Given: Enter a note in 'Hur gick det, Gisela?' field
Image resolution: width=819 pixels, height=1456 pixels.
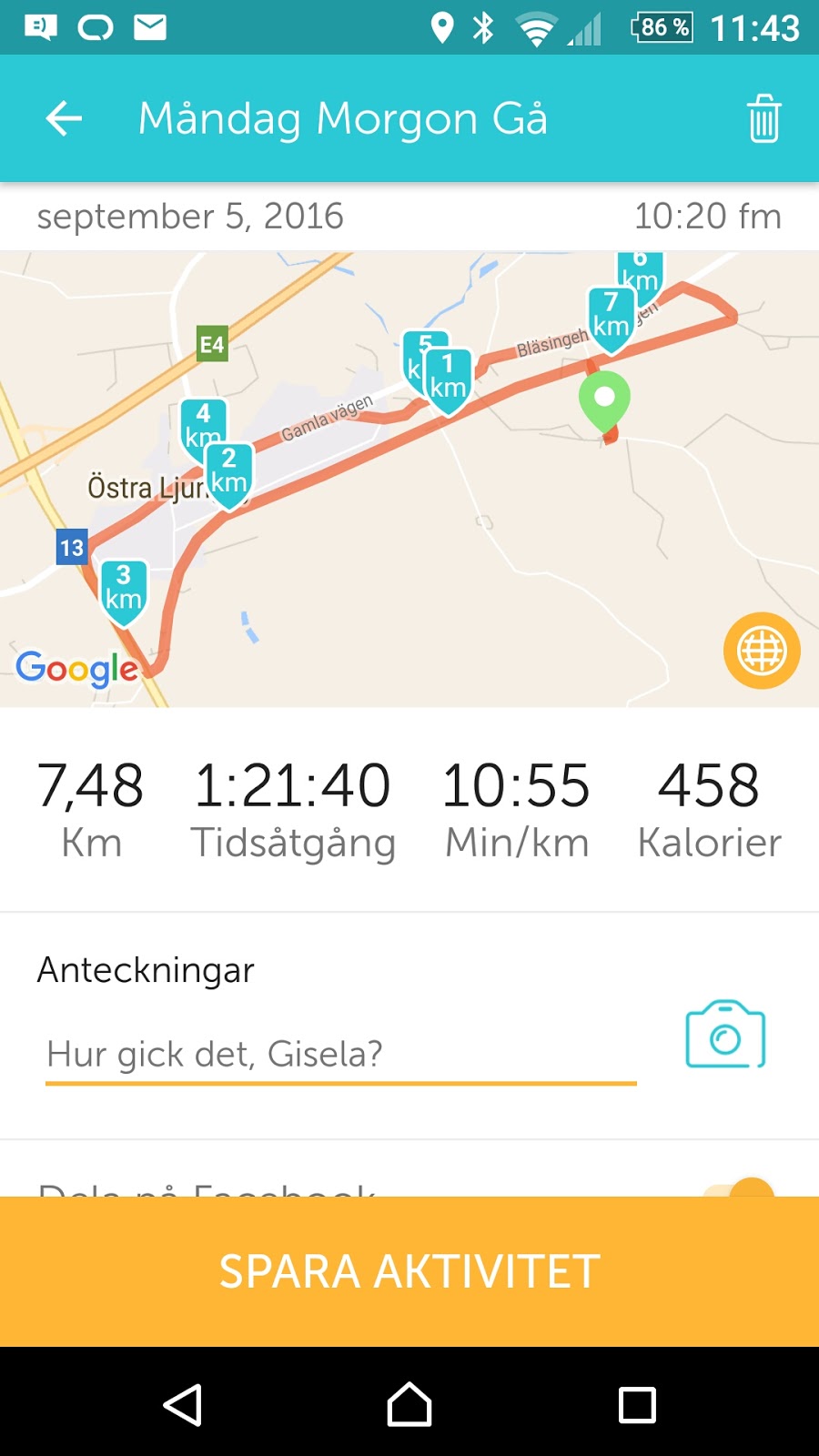Looking at the screenshot, I should pos(341,1055).
